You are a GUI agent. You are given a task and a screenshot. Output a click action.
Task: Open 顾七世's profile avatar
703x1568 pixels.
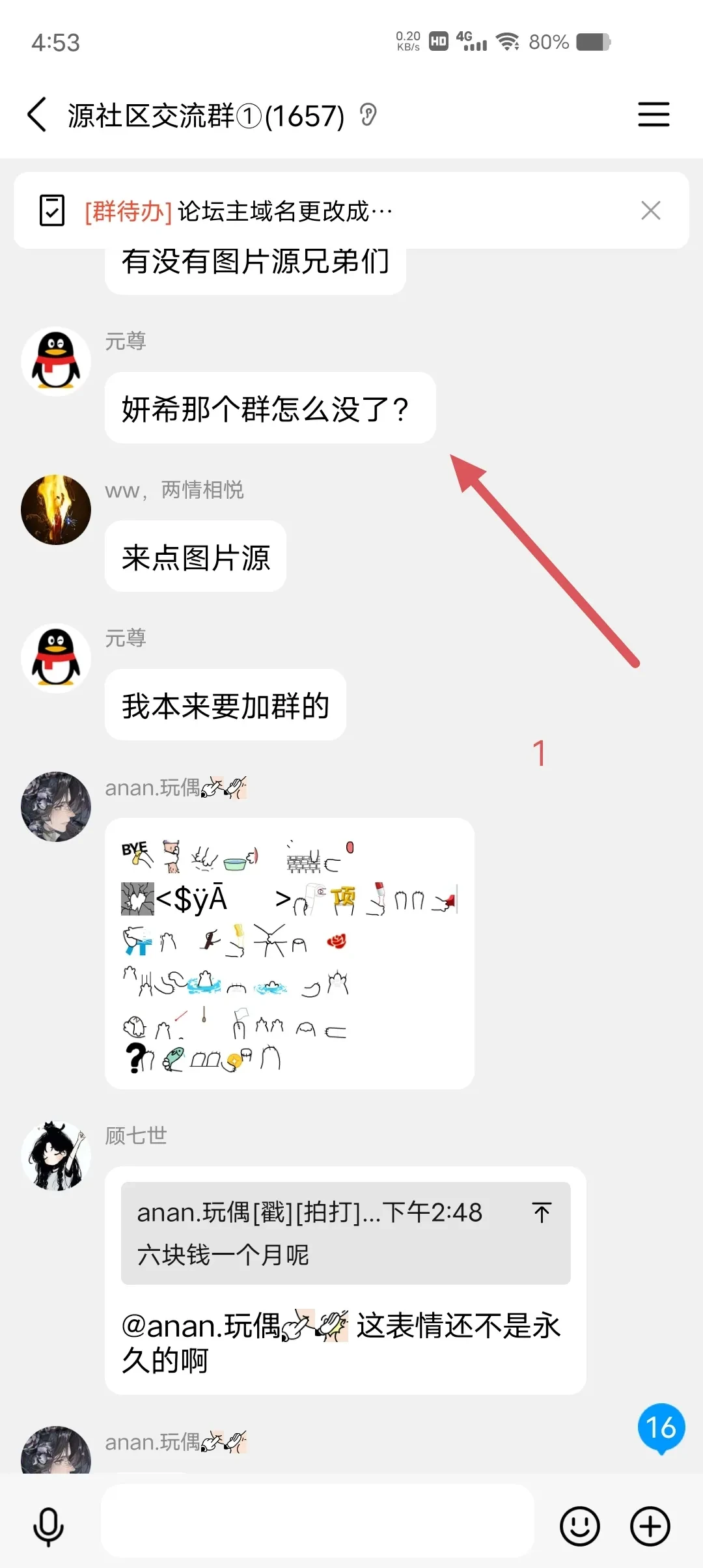point(56,1156)
